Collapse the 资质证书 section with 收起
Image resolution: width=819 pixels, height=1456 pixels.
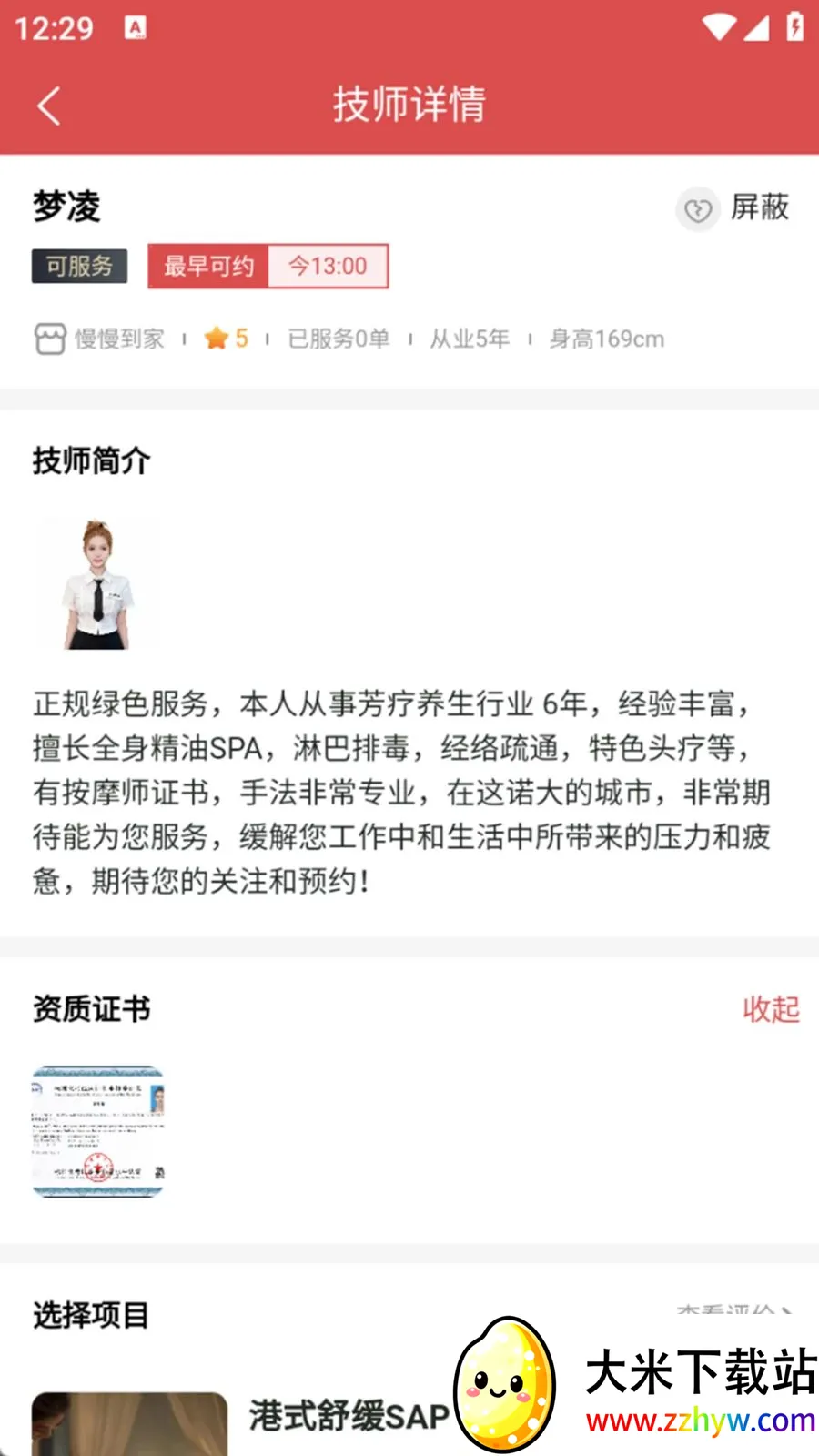771,1009
